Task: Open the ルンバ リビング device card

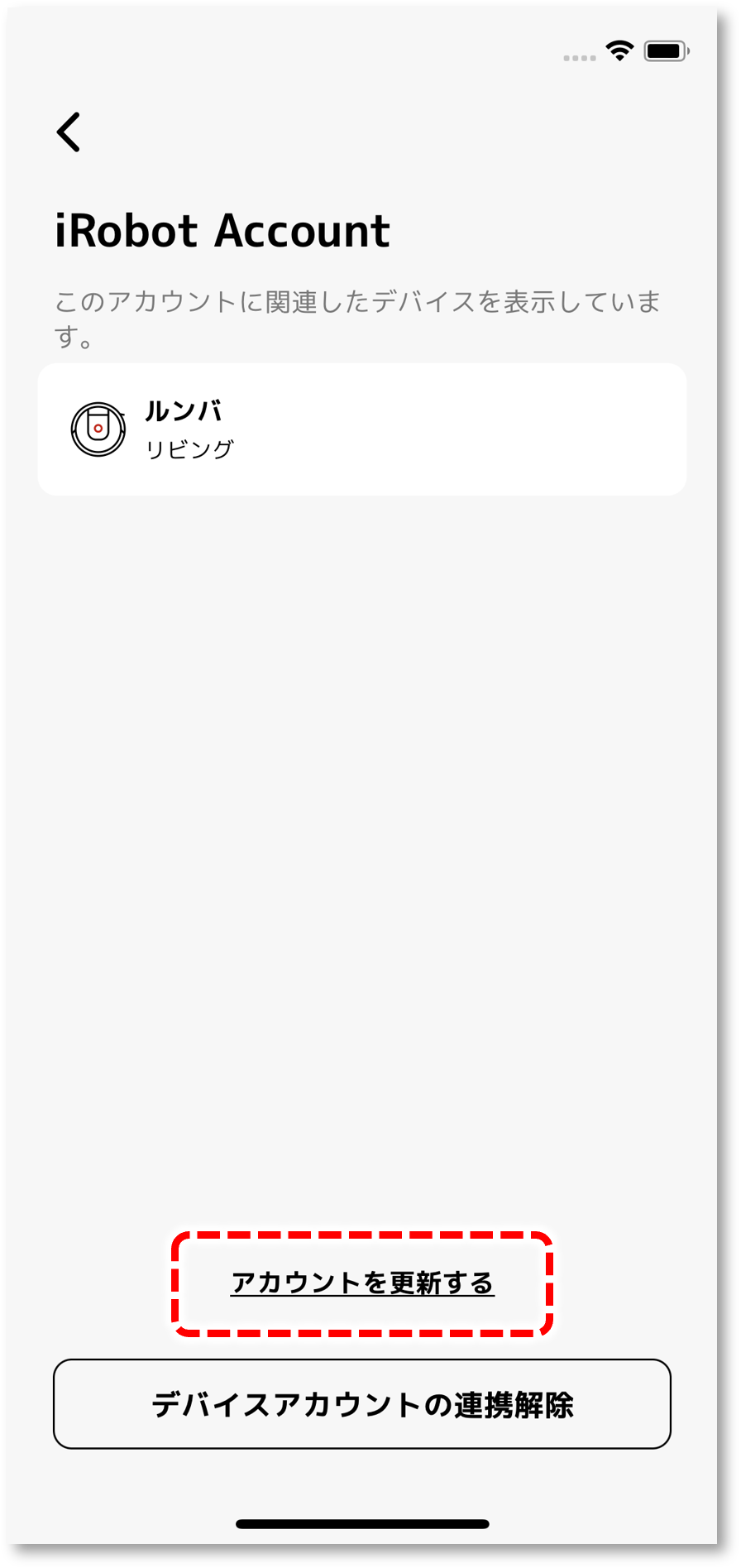Action: (361, 429)
